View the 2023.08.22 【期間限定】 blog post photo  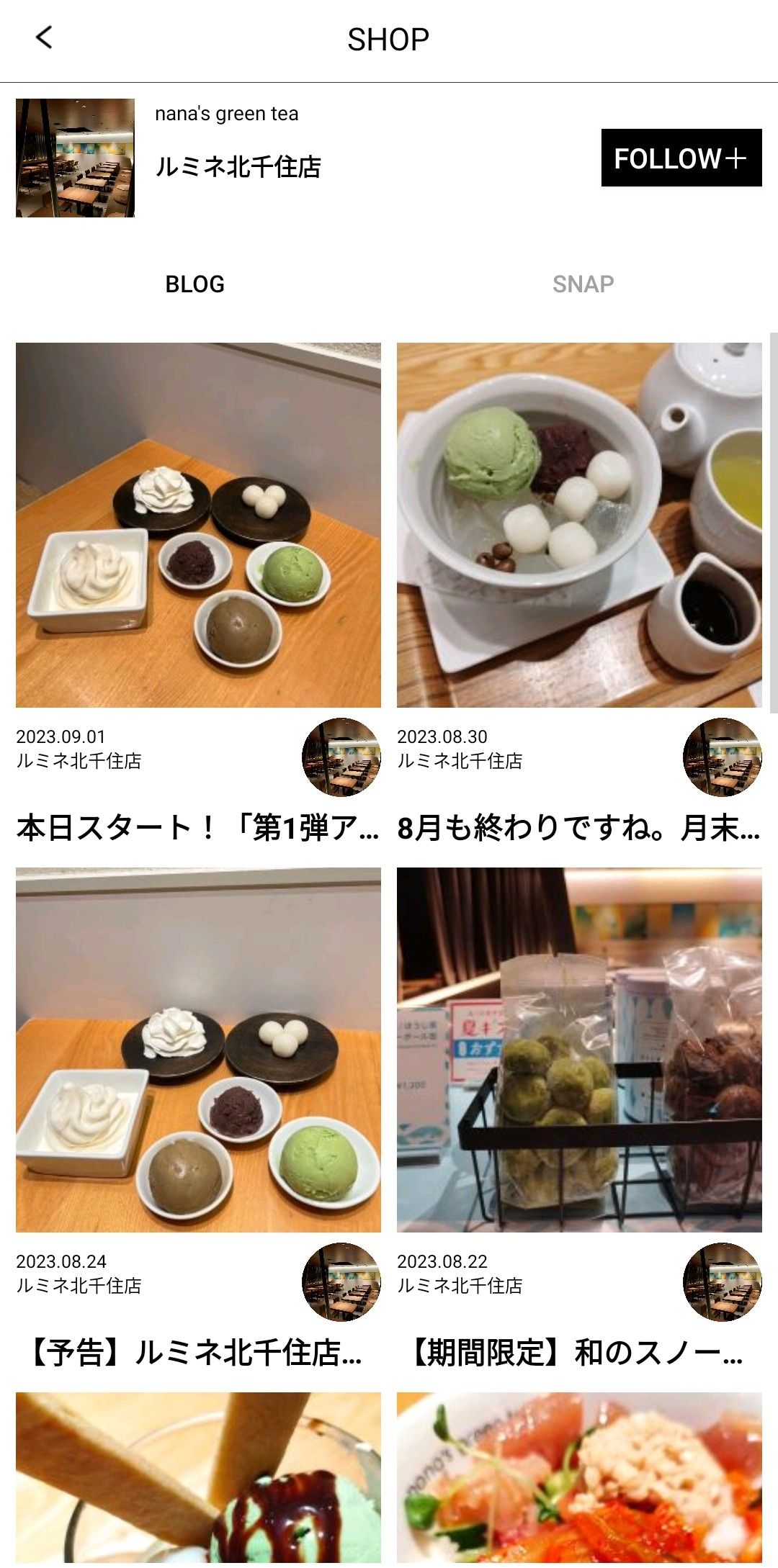[579, 1050]
